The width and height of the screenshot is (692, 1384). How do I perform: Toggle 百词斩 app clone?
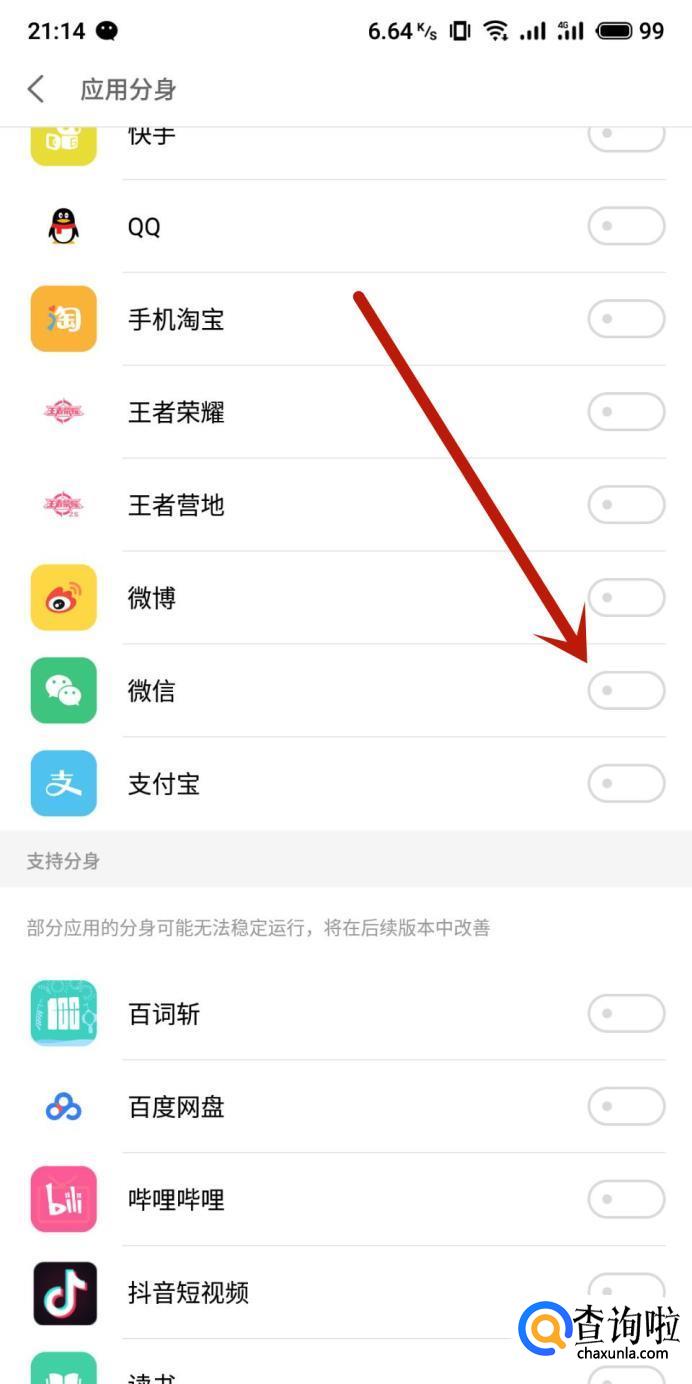pos(626,1014)
